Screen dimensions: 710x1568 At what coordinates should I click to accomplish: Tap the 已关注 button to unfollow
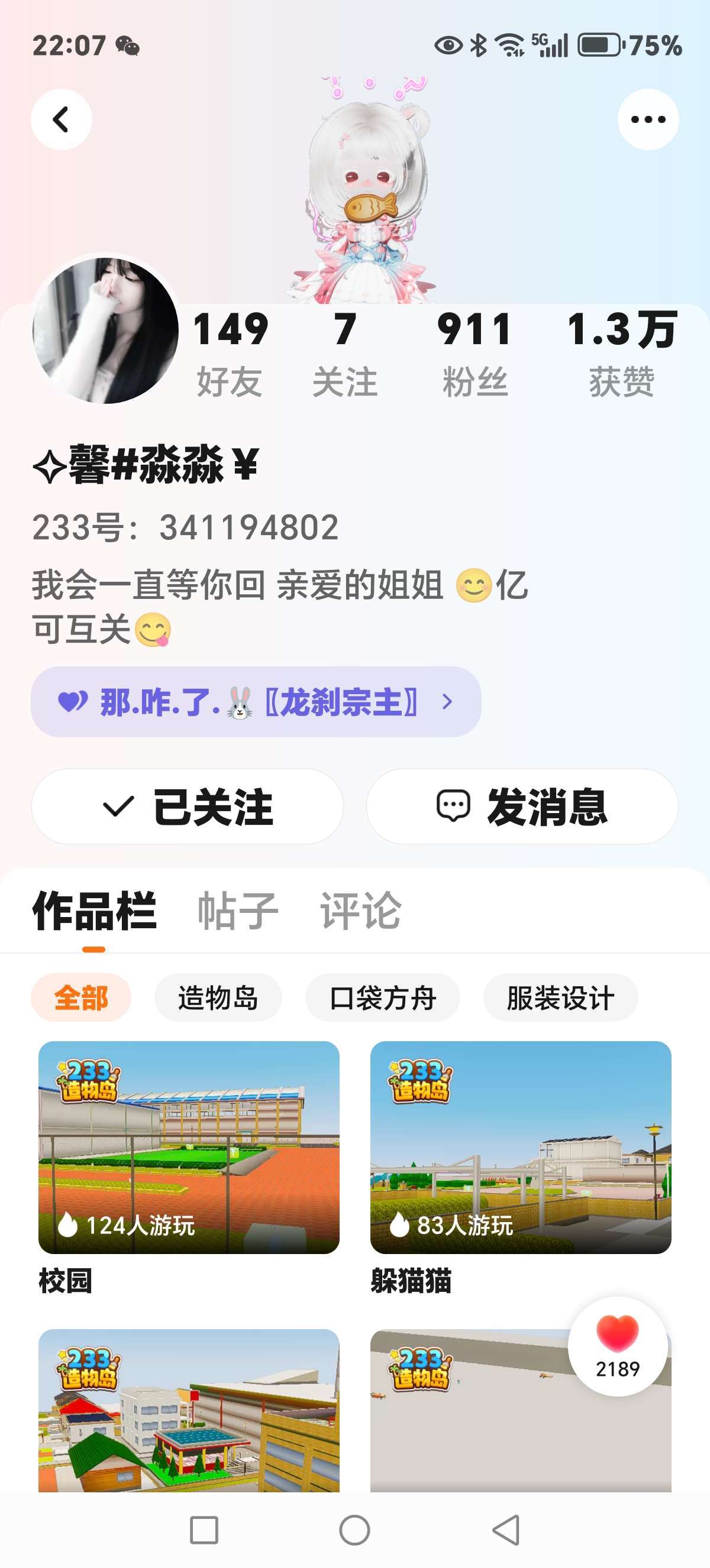pos(188,806)
